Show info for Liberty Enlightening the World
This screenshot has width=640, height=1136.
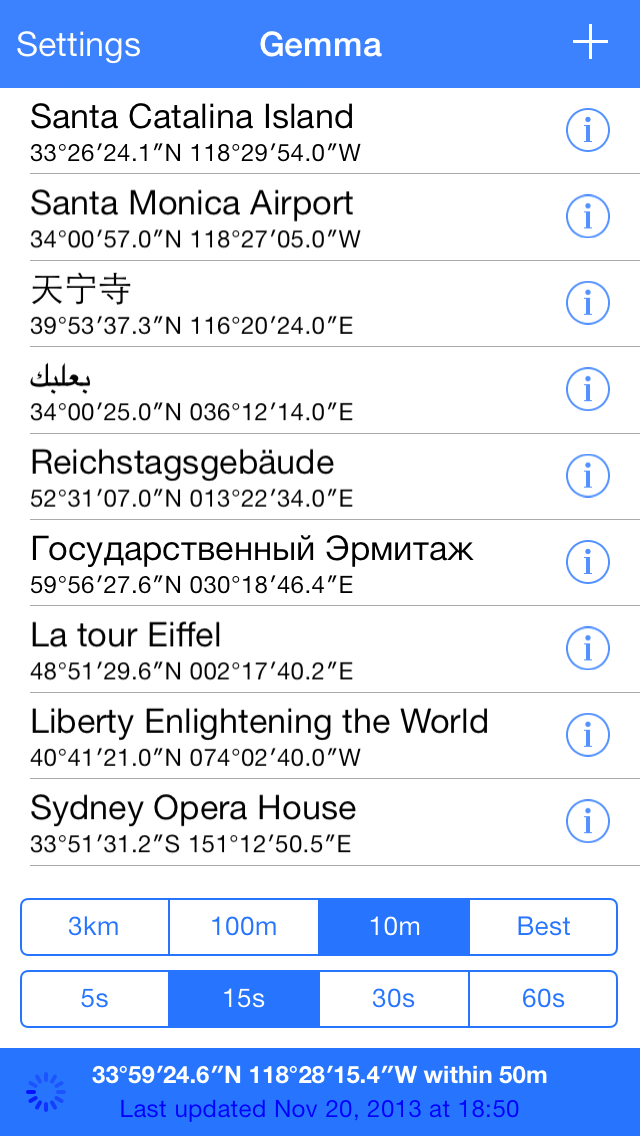[587, 735]
